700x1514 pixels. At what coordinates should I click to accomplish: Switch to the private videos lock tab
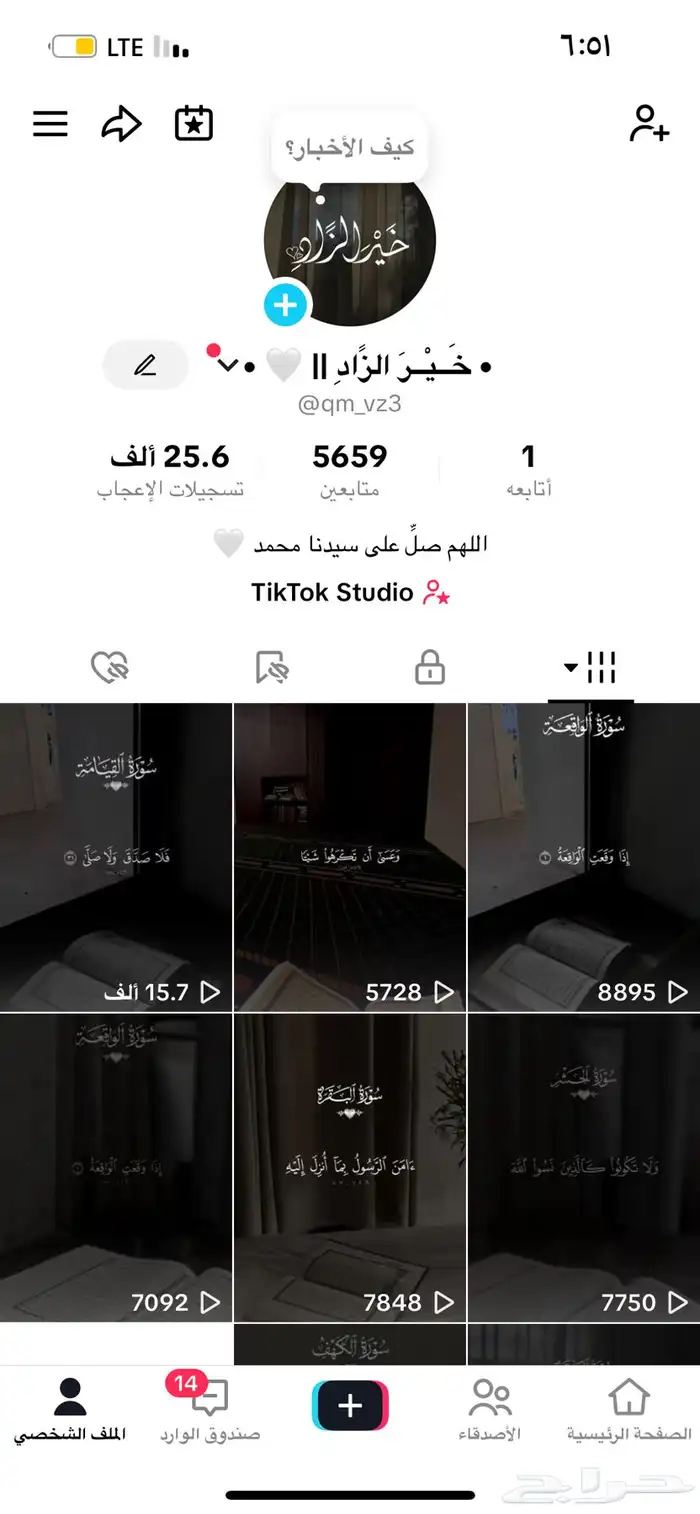point(430,667)
